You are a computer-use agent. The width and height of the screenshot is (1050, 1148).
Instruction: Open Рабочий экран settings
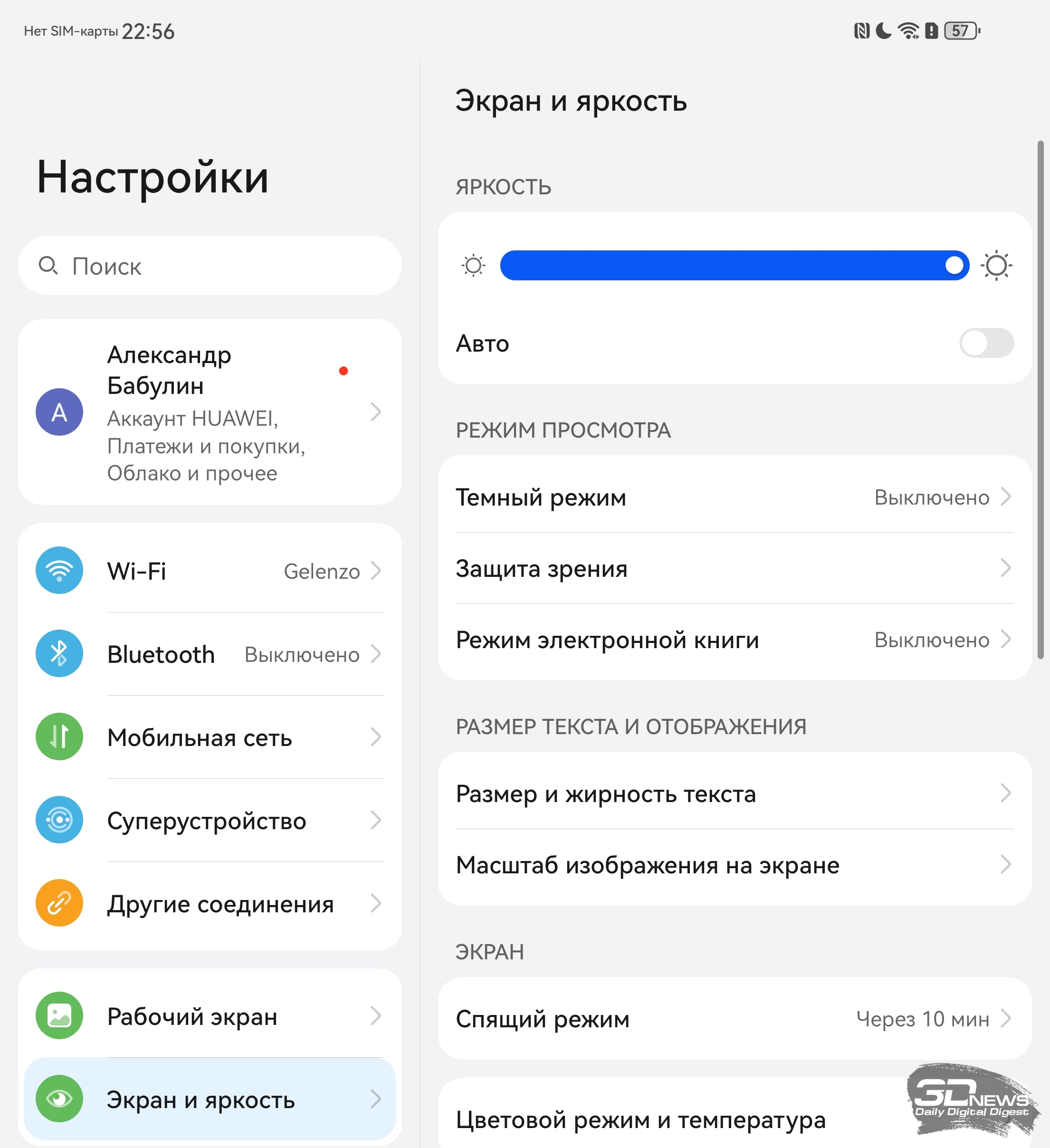[x=210, y=1016]
